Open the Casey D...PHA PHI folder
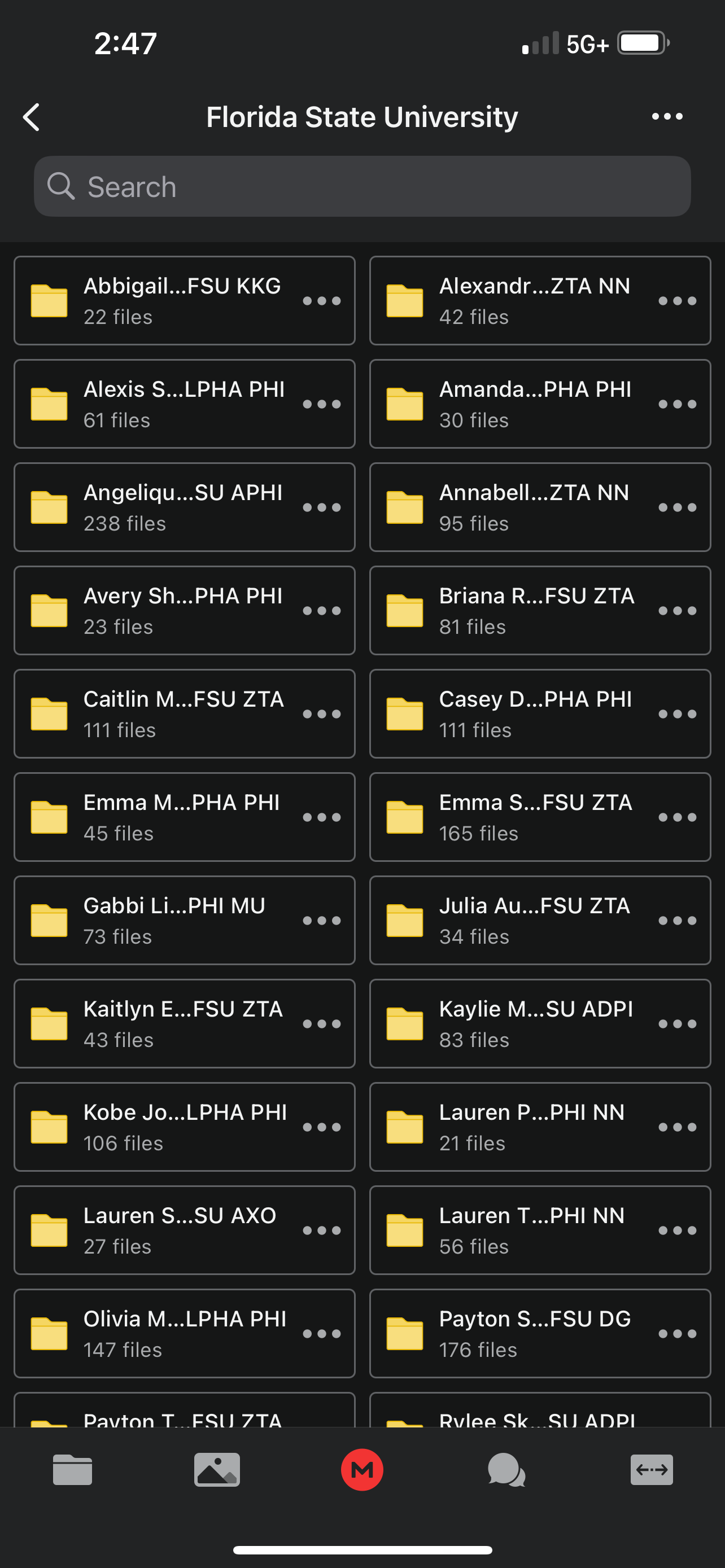The width and height of the screenshot is (725, 1568). coord(540,714)
